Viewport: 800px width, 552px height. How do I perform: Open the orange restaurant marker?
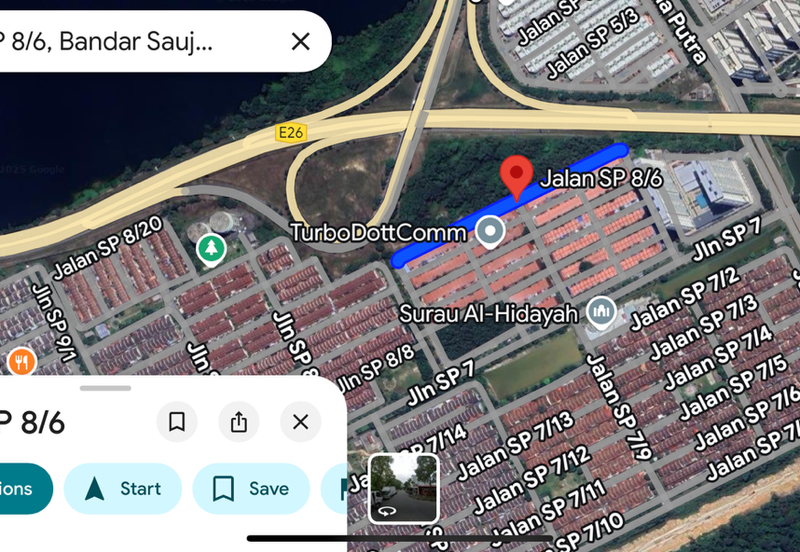[x=20, y=362]
